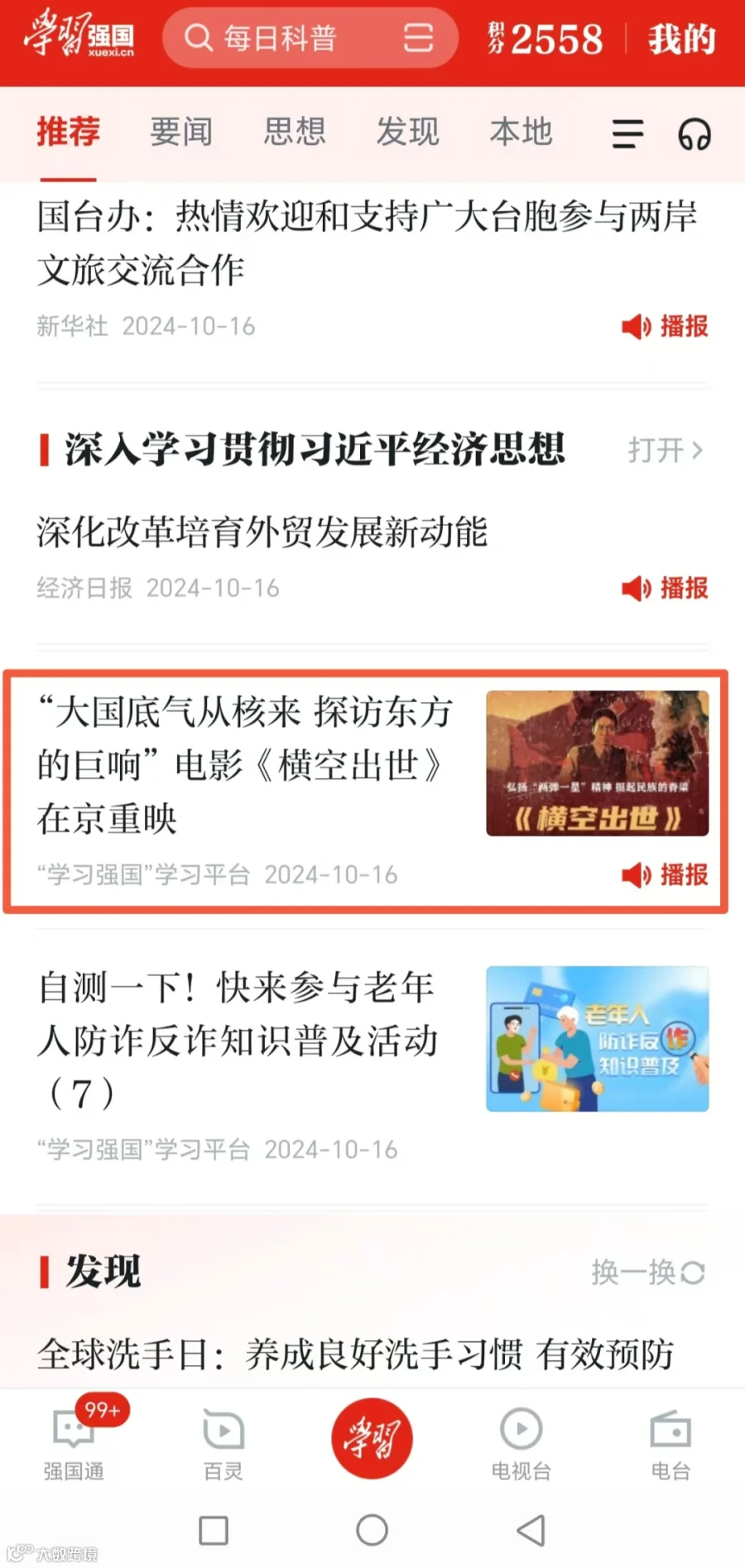Go to 百灵 bottom tab
745x1568 pixels.
pyautogui.click(x=223, y=1444)
